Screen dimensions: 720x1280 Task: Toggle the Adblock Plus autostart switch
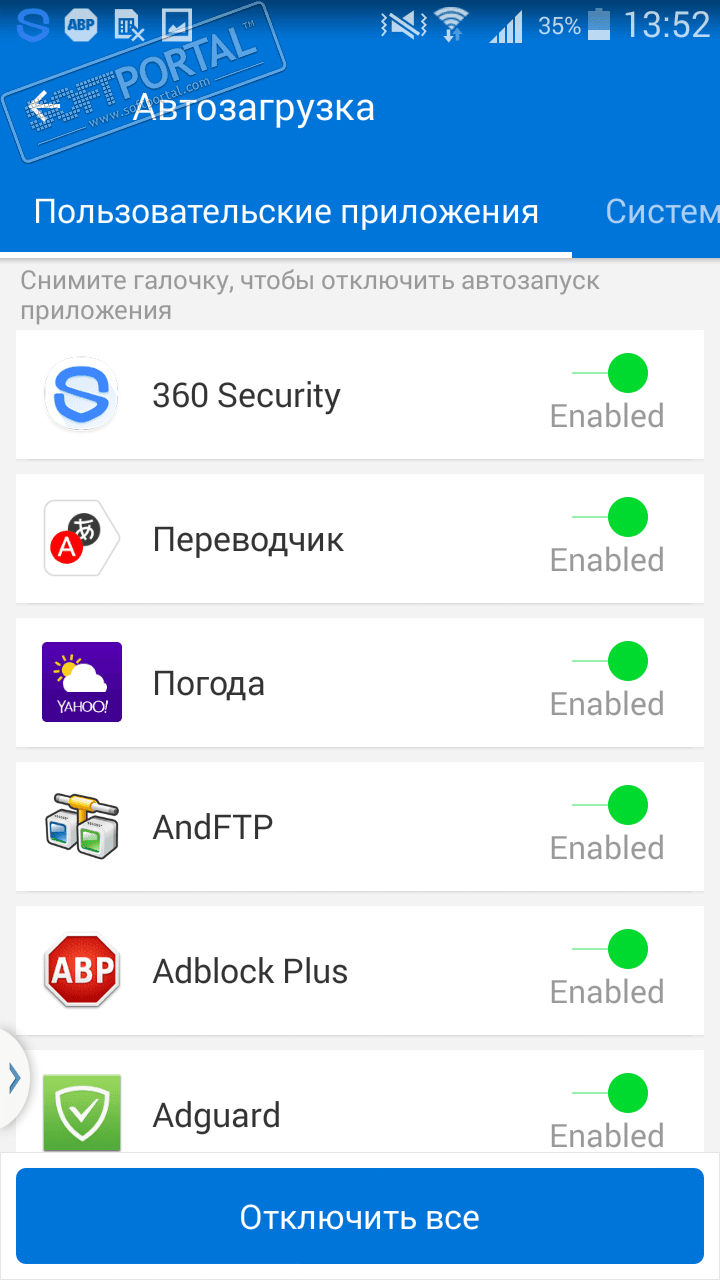610,950
